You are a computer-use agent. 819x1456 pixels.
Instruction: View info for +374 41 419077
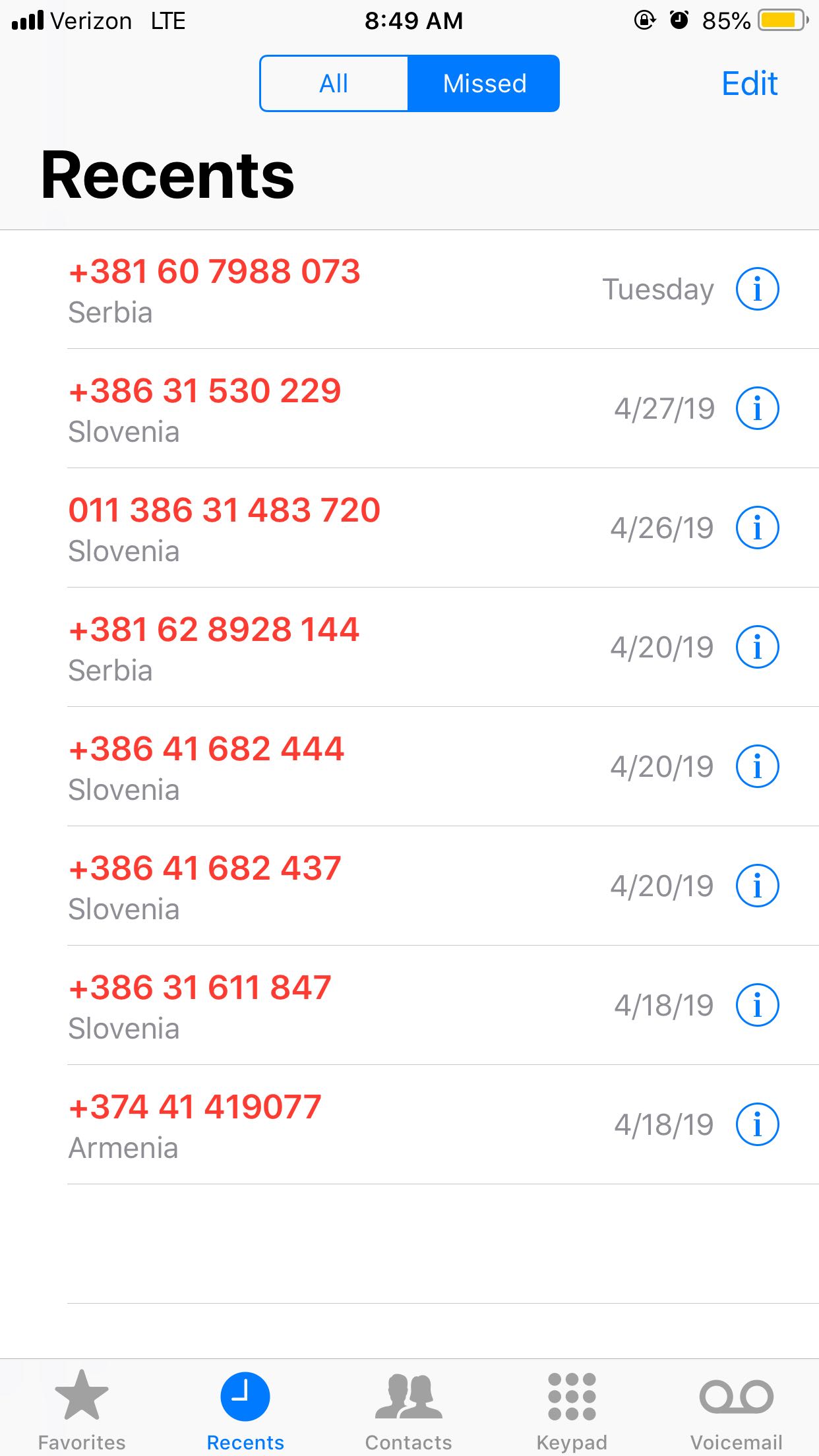[x=757, y=1124]
